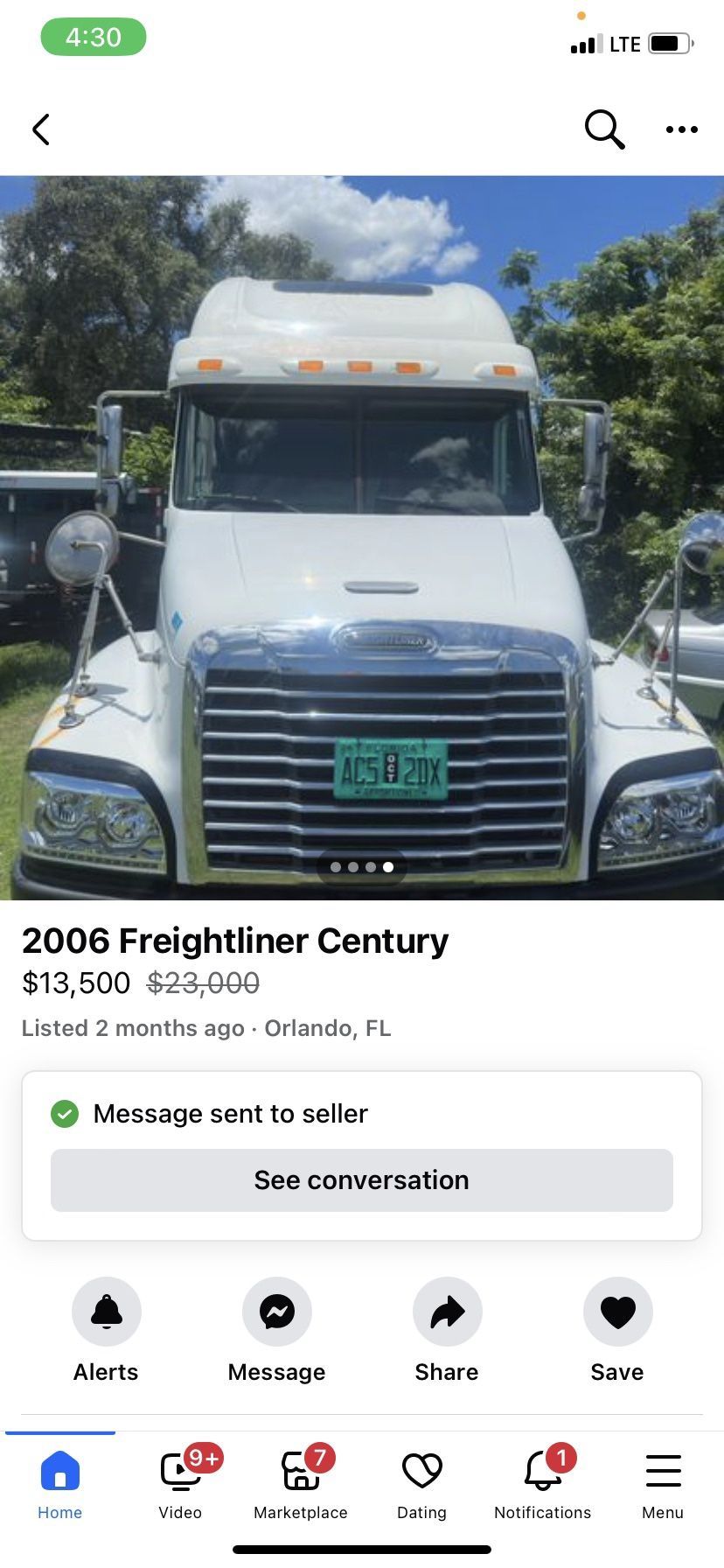The image size is (724, 1568).
Task: Tap the Video icon with 9+ badge
Action: [x=180, y=1481]
